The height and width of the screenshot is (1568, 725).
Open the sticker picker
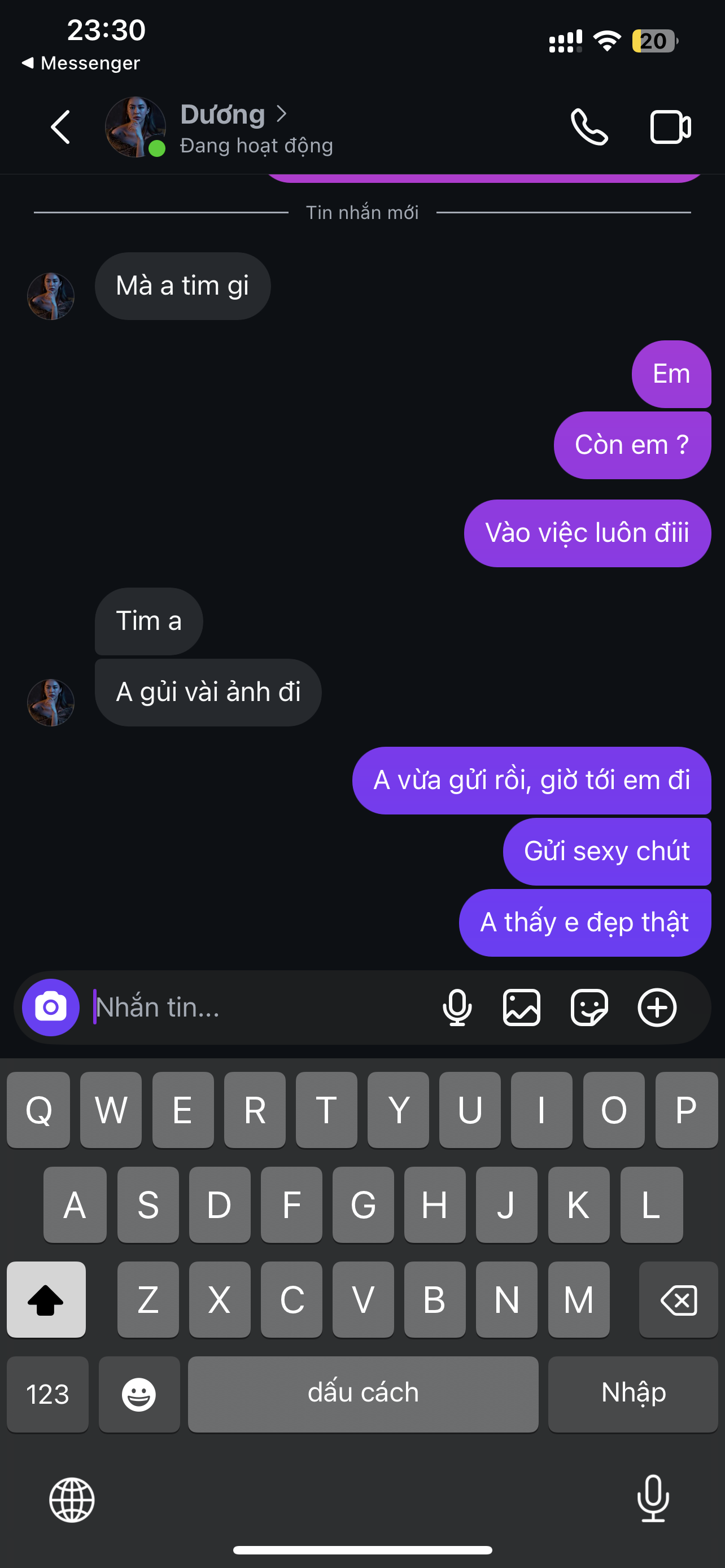(x=589, y=1008)
